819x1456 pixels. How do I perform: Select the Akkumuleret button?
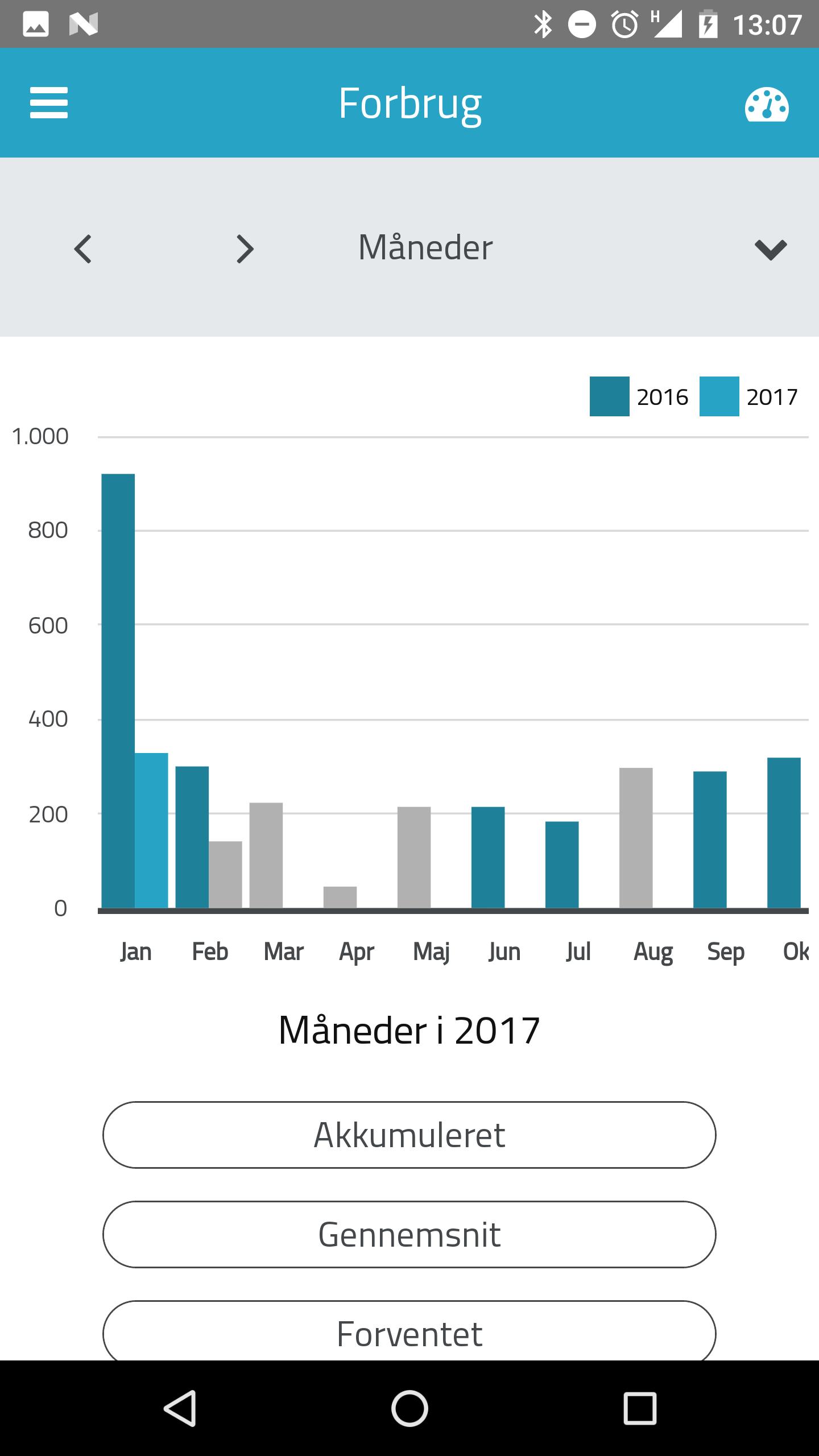click(x=409, y=1135)
